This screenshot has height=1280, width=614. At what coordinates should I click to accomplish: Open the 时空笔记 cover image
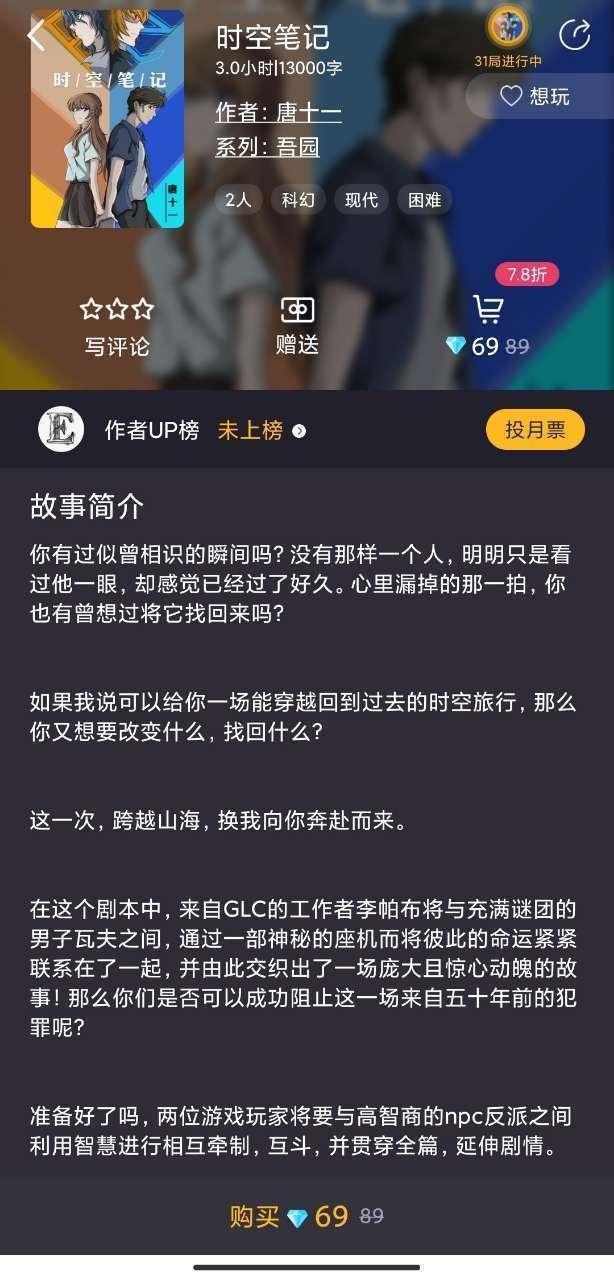107,119
